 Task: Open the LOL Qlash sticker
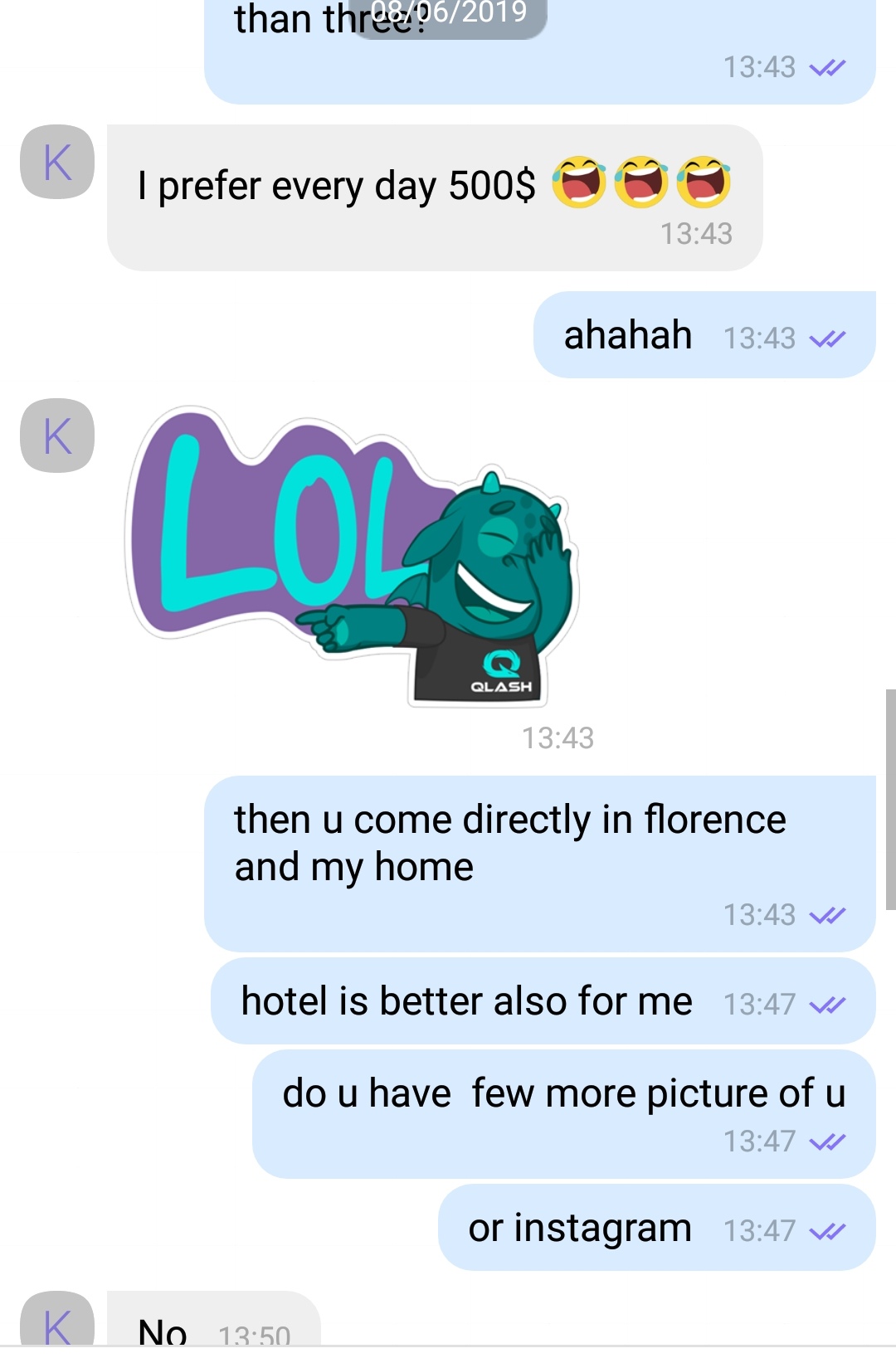353,556
